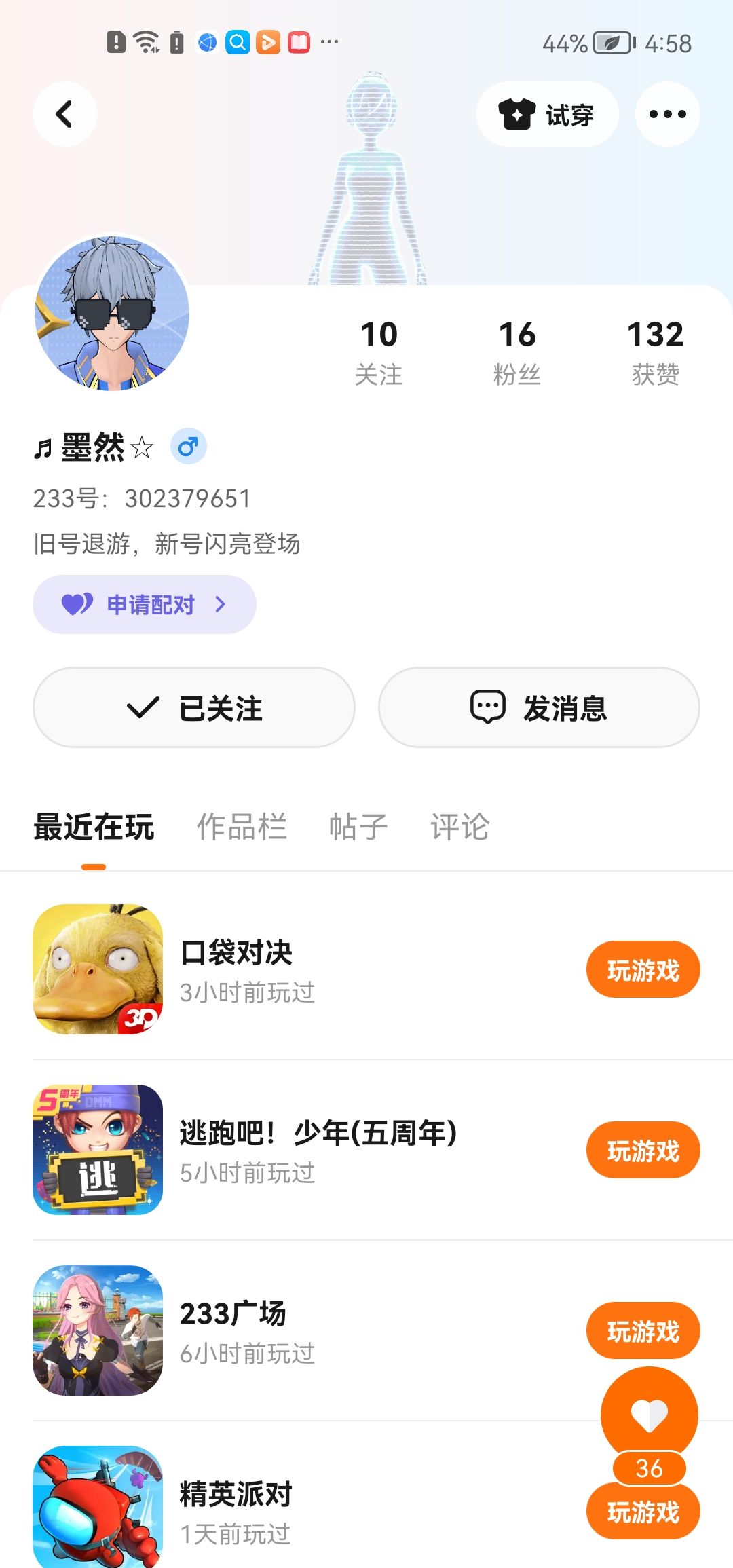Viewport: 733px width, 1568px height.
Task: Open the 粉丝 followers list
Action: (x=517, y=352)
